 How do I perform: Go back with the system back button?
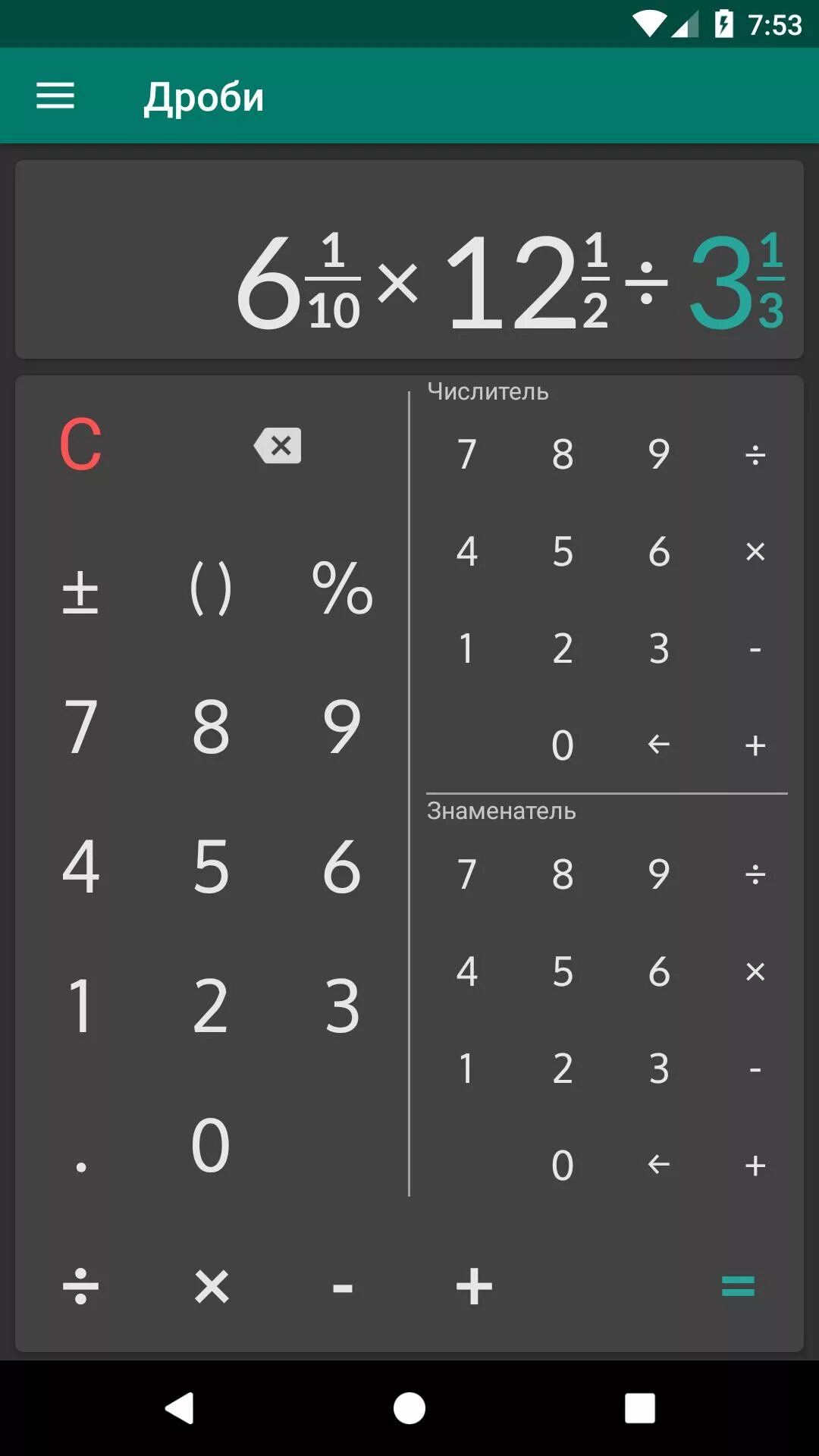(180, 1408)
